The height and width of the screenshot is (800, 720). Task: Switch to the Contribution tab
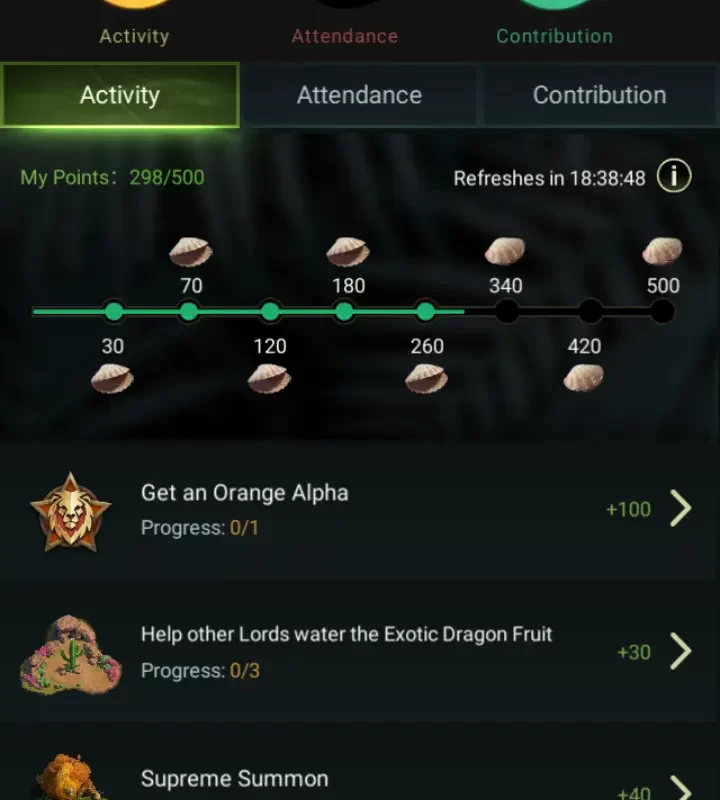pyautogui.click(x=599, y=96)
